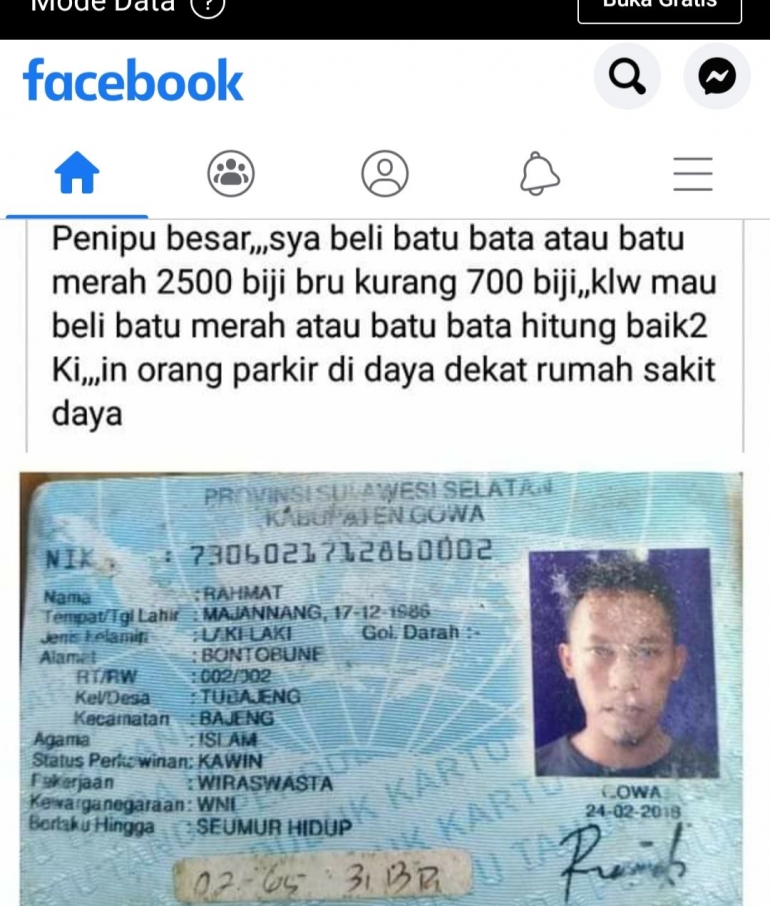Screen dimensions: 770x906
Task: Switch to the Home feed tab
Action: 77,174
